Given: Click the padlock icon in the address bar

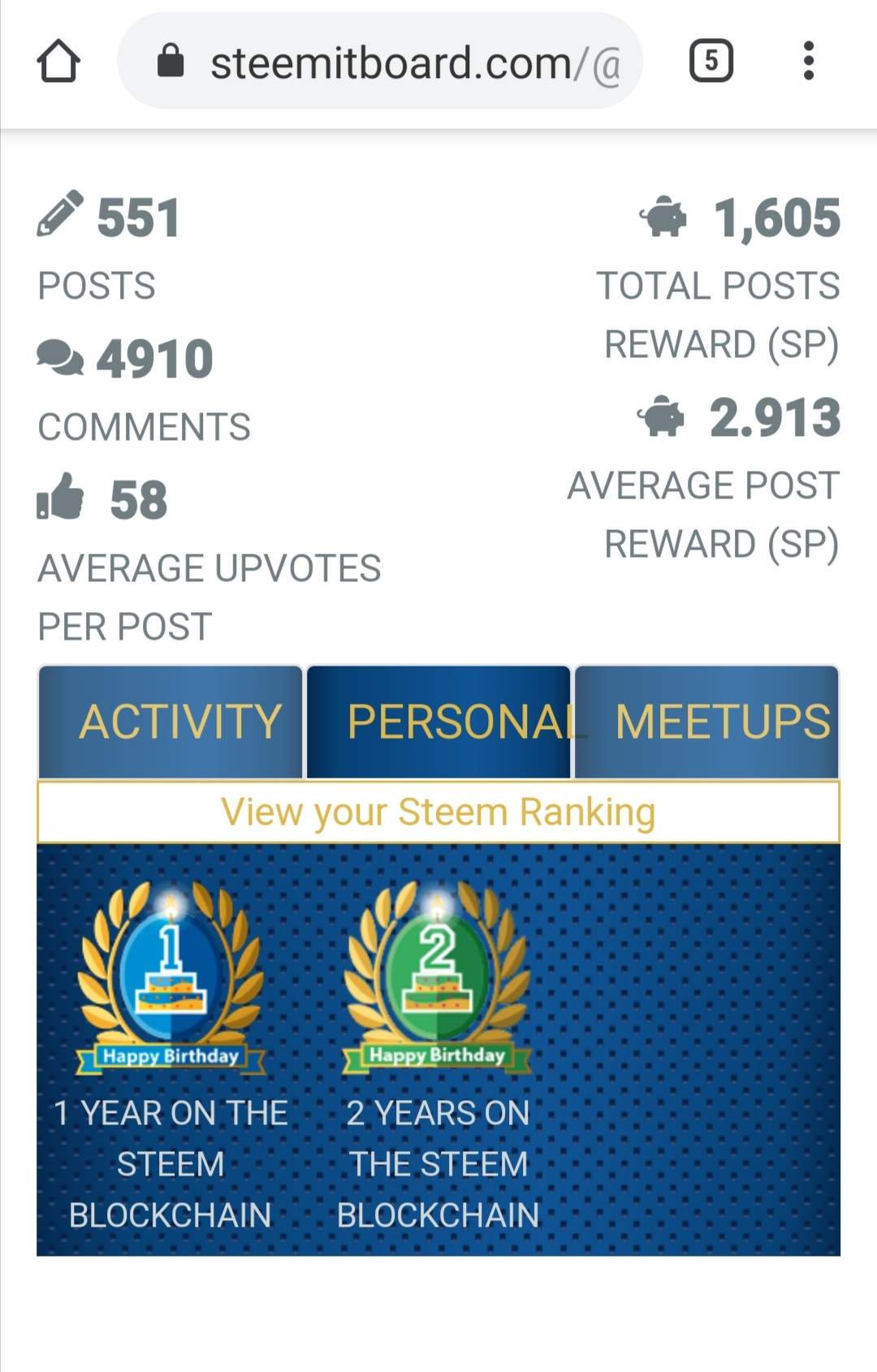Looking at the screenshot, I should coord(171,61).
